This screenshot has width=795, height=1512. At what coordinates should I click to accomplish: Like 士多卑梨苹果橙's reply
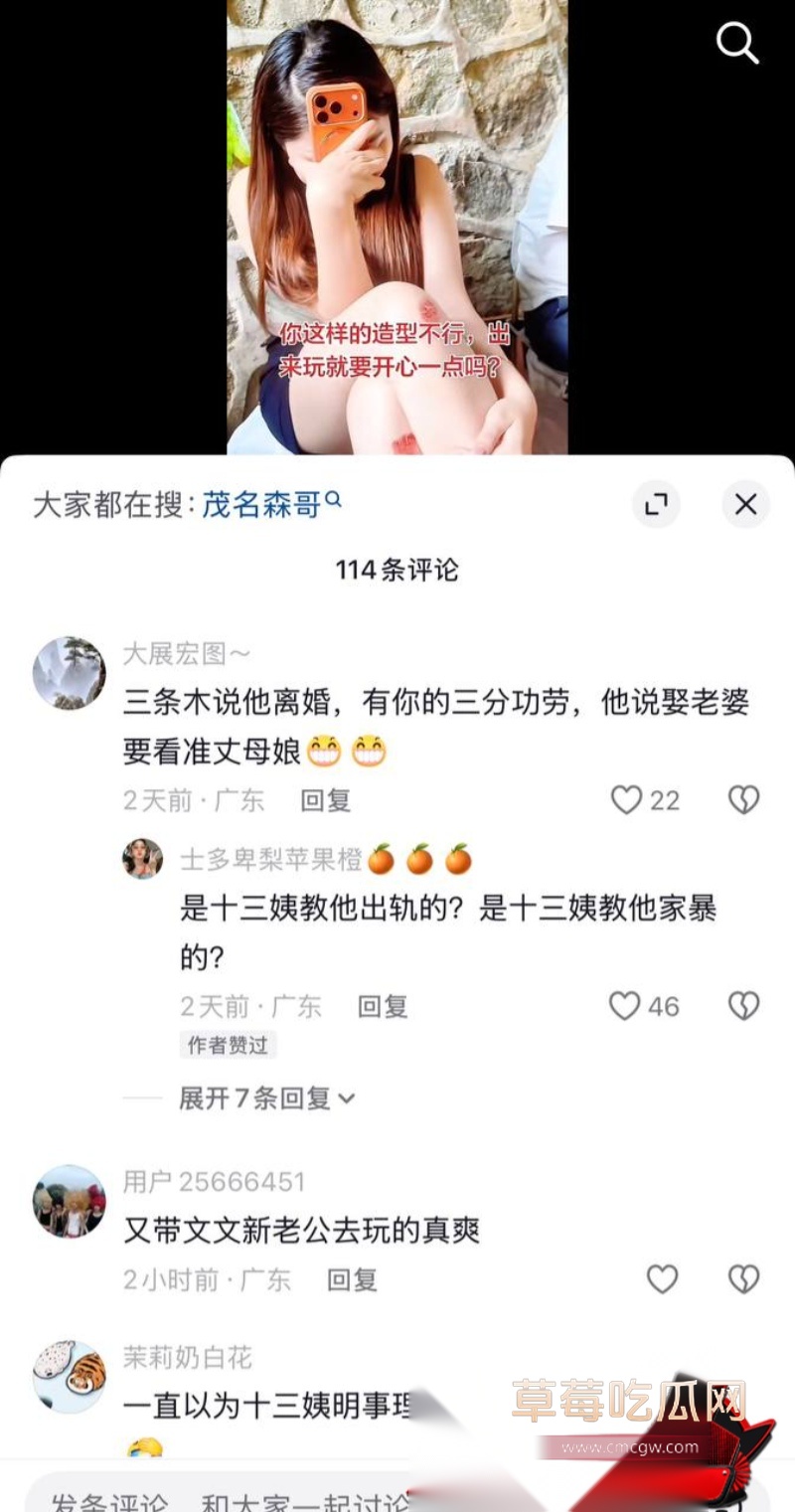[x=644, y=1006]
